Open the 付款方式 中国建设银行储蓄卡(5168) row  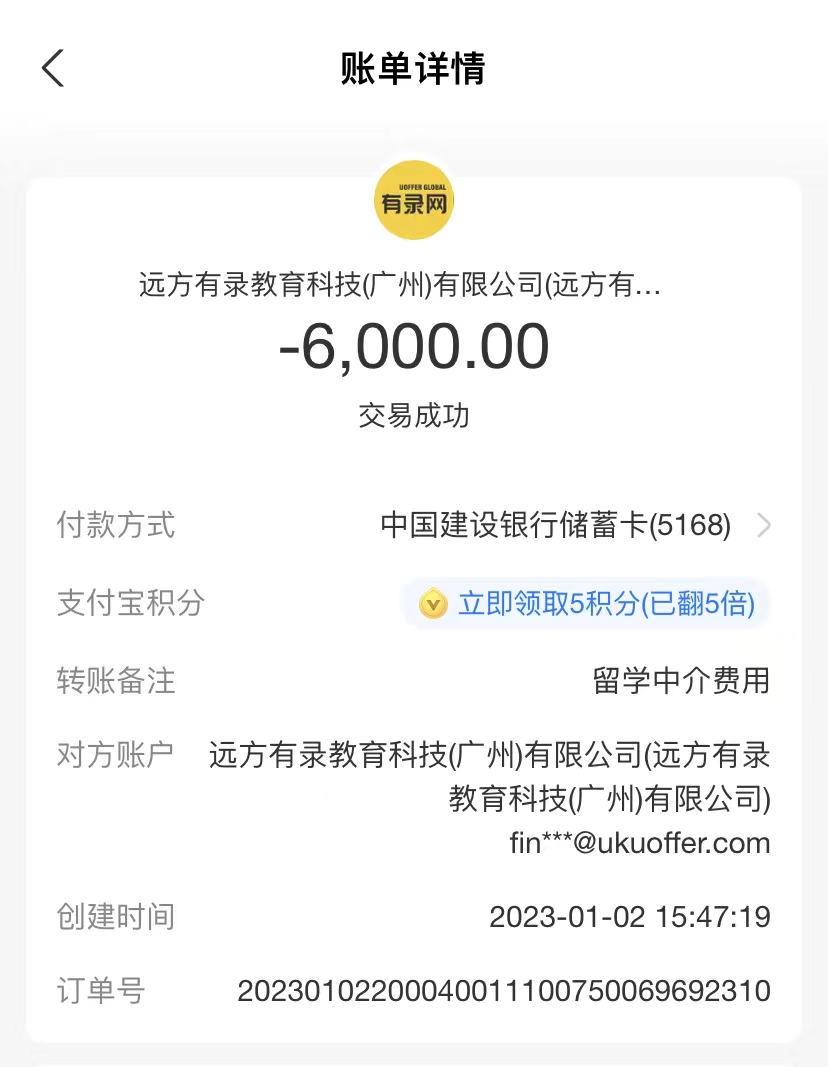tap(574, 525)
